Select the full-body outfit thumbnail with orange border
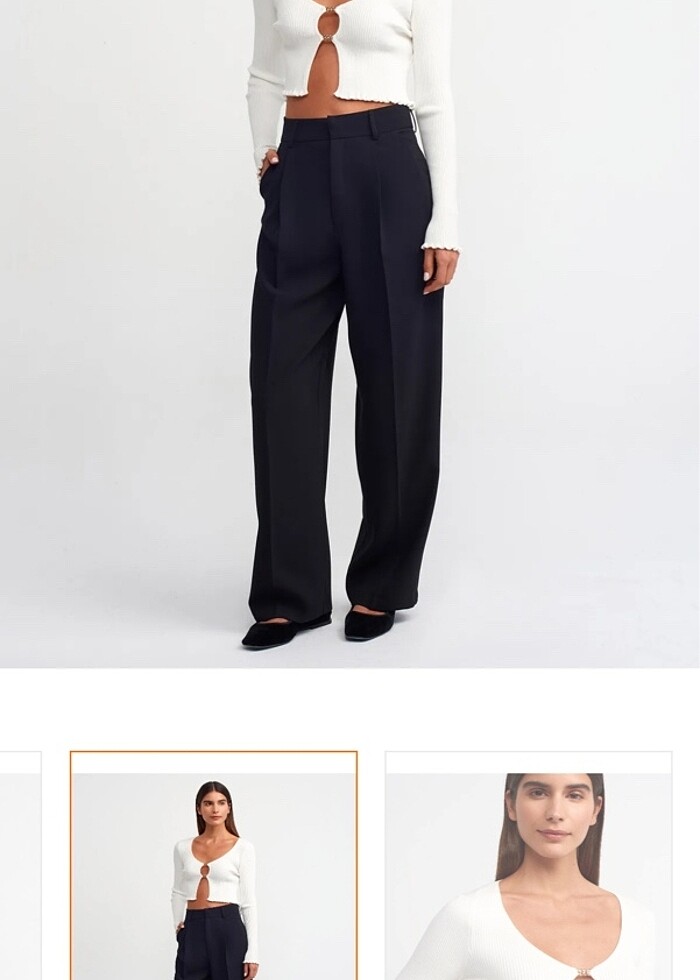This screenshot has height=980, width=700. point(214,866)
